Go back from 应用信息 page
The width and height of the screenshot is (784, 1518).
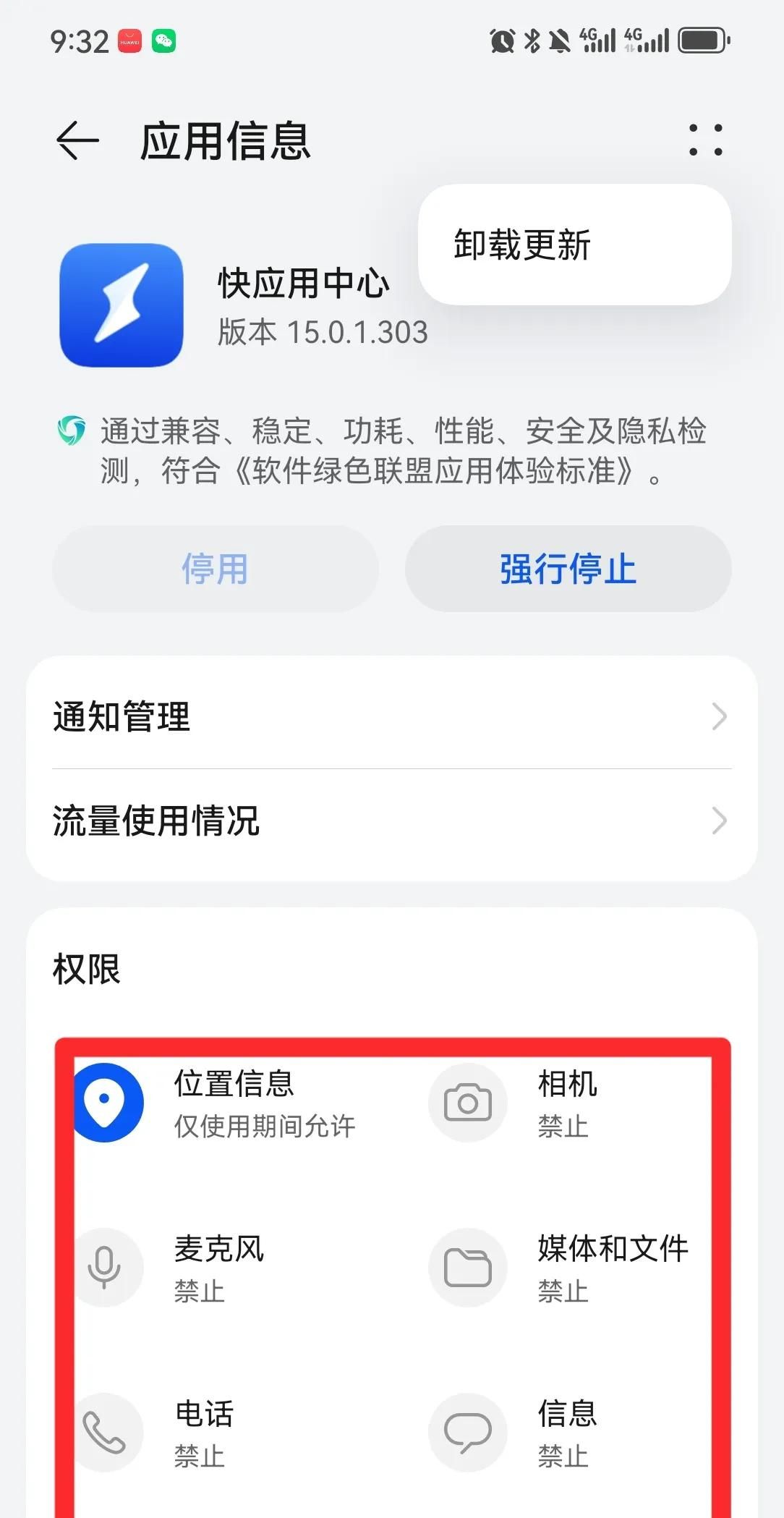tap(77, 140)
